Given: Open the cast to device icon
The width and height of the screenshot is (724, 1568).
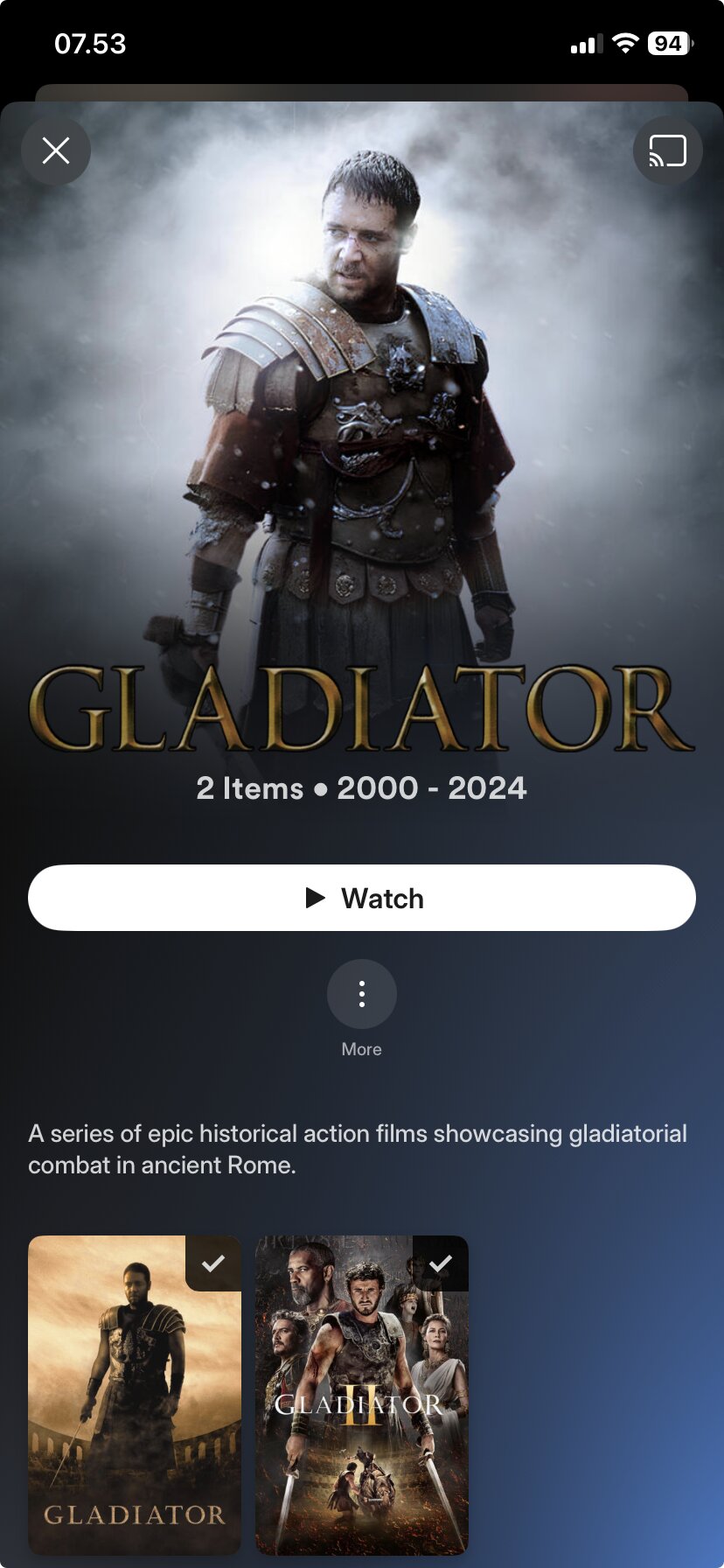Looking at the screenshot, I should (667, 150).
